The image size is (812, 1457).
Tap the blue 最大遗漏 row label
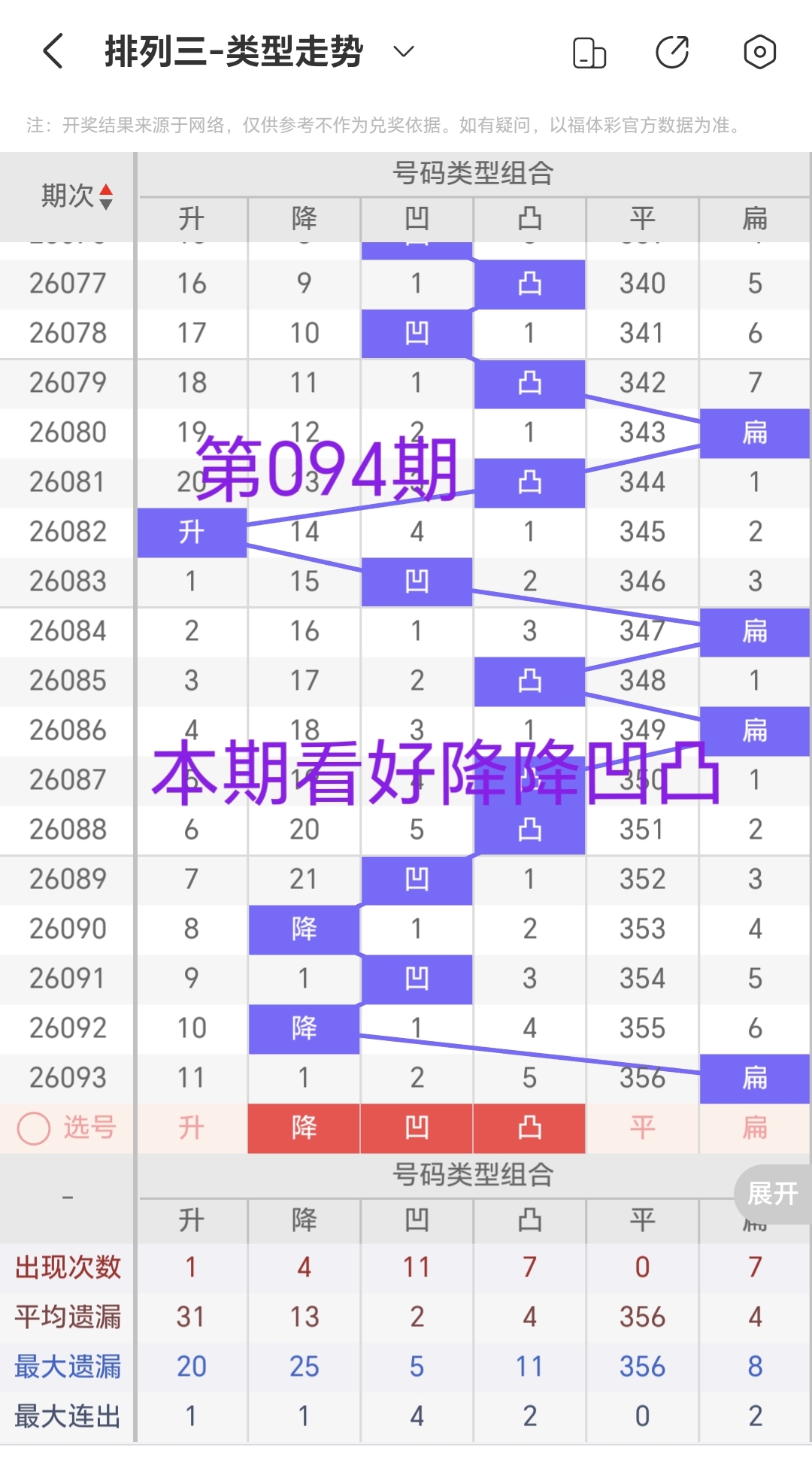point(66,1365)
